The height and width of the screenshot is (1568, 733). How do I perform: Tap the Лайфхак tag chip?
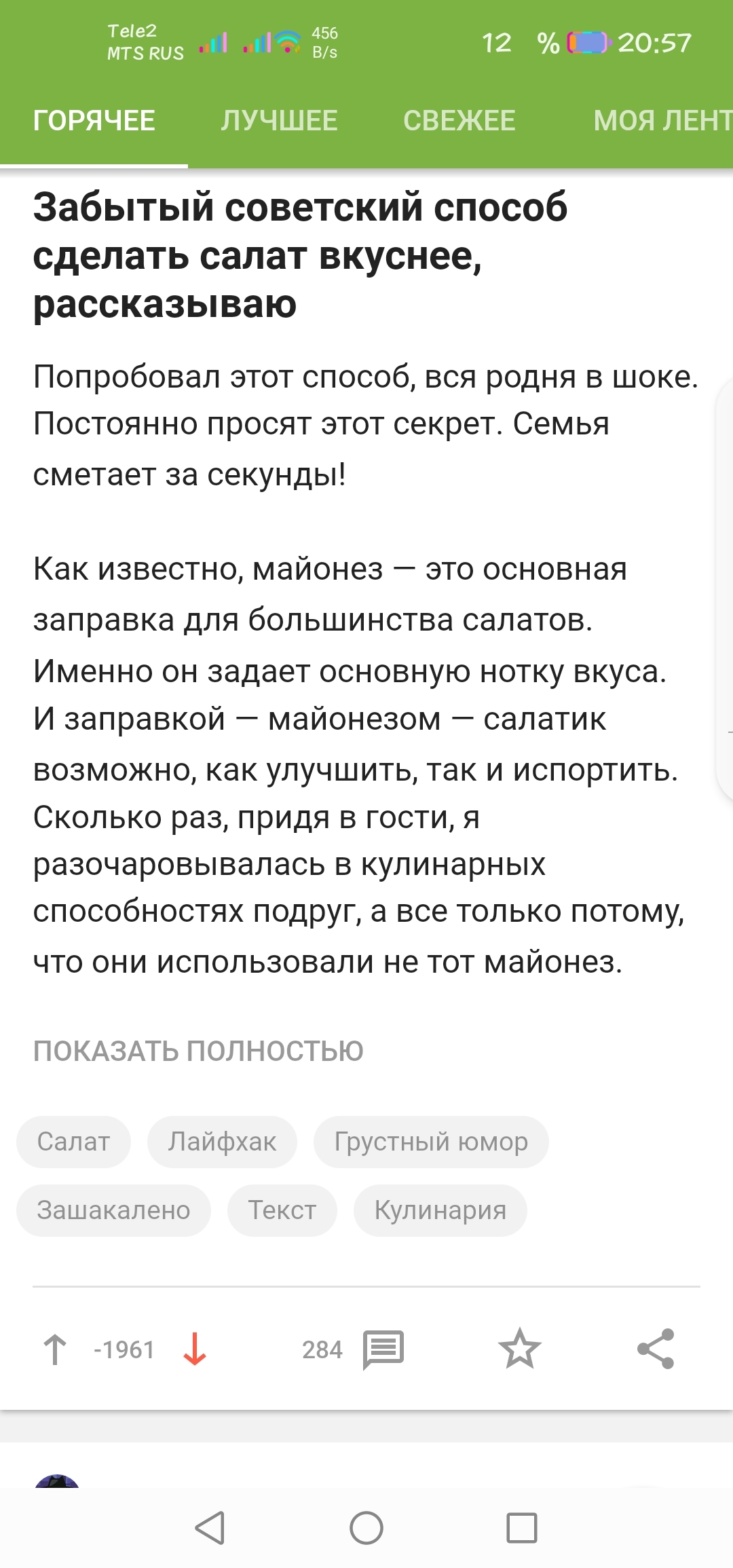click(222, 1142)
